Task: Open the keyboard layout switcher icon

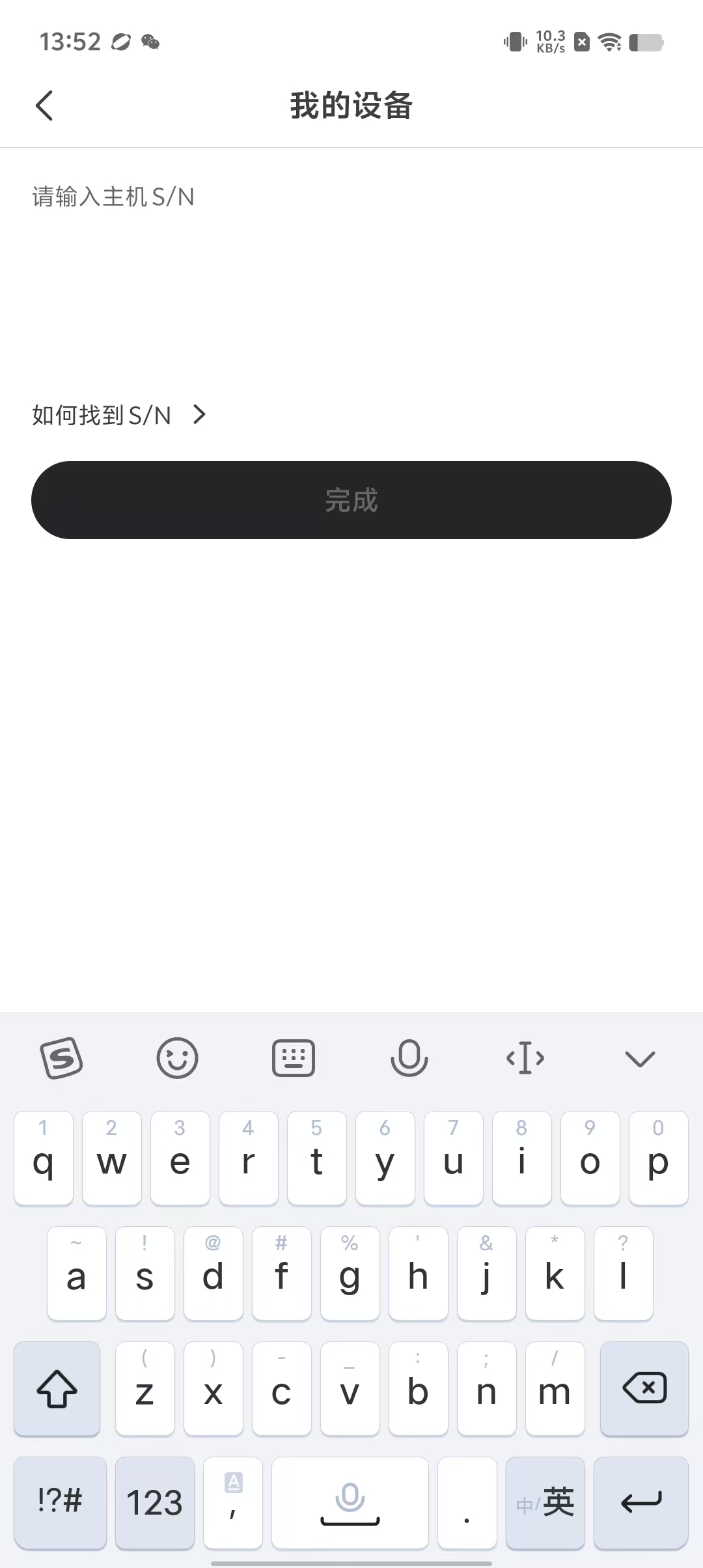Action: (293, 1058)
